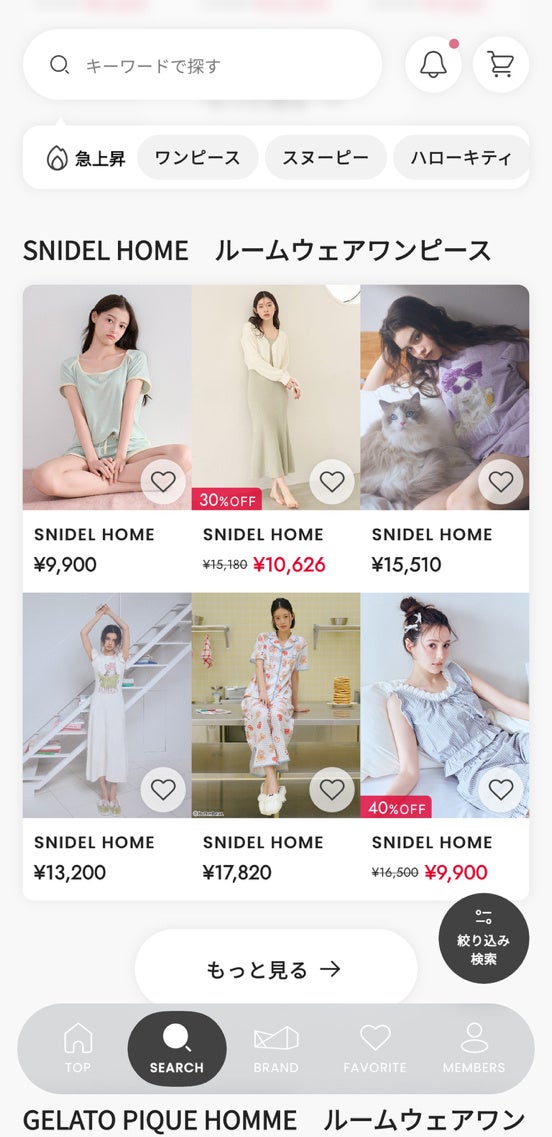Open the MEMBERS tab

tap(474, 1049)
